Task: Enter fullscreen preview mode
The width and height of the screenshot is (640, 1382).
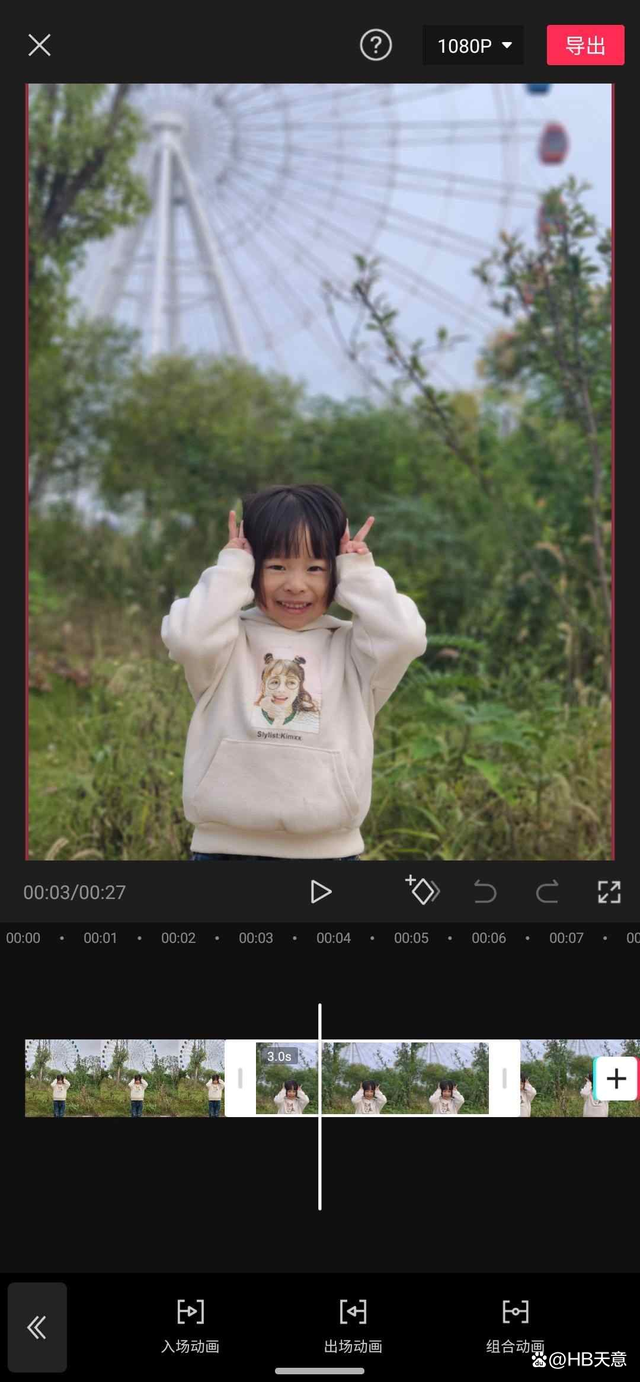Action: (x=609, y=892)
